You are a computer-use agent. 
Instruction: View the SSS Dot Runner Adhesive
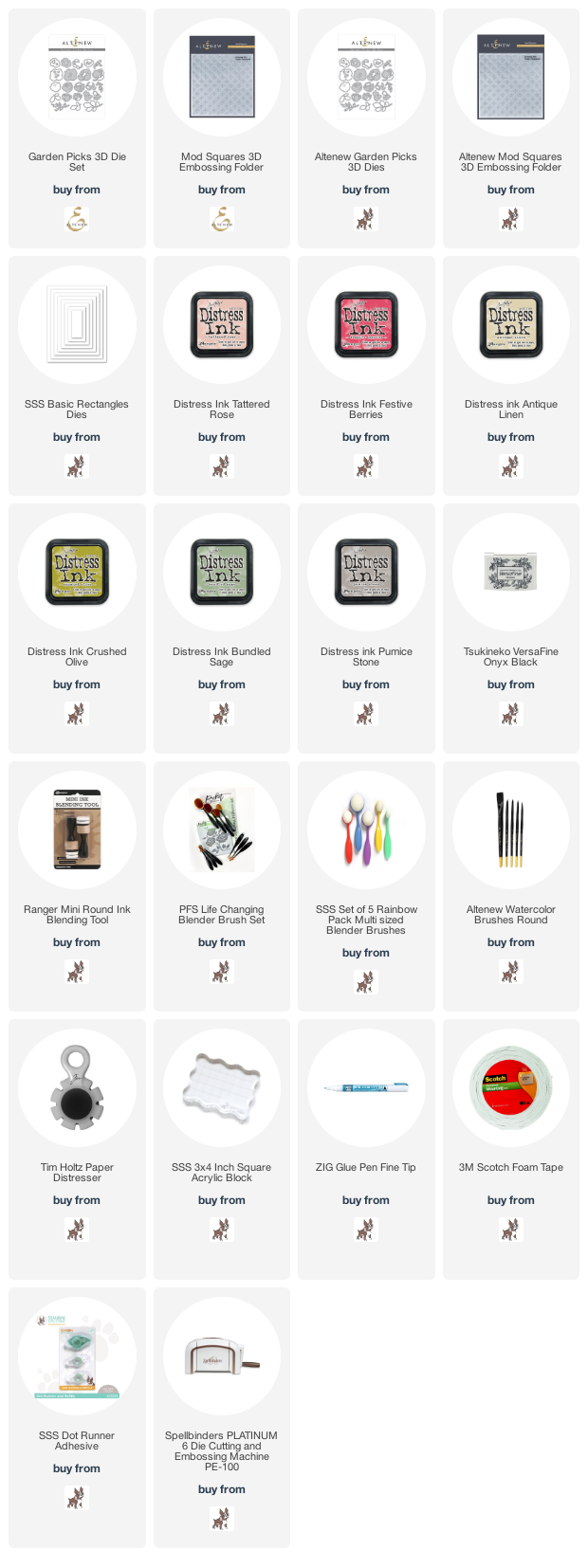(x=77, y=1357)
